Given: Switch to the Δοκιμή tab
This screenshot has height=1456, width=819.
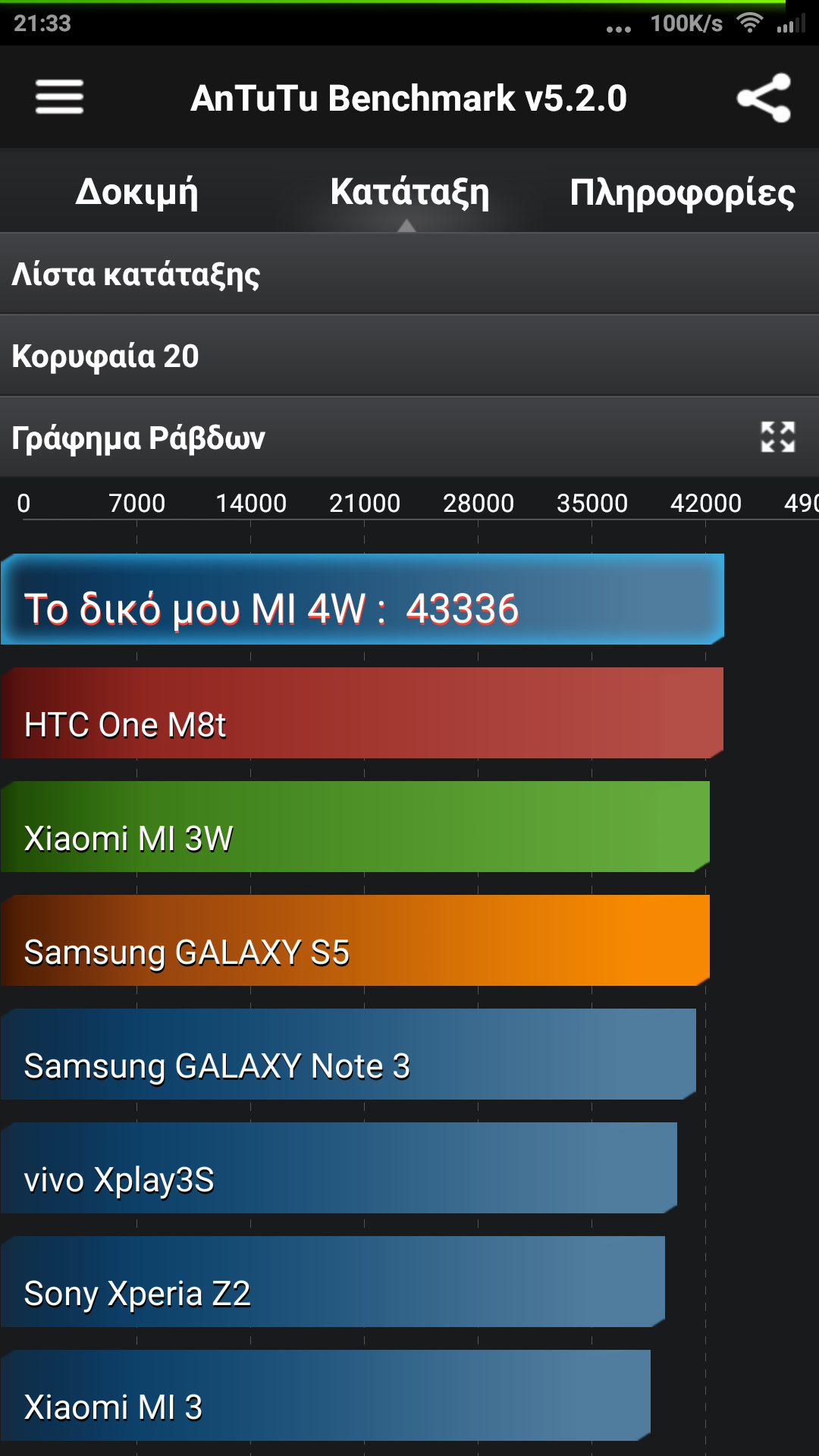Looking at the screenshot, I should pos(136,191).
